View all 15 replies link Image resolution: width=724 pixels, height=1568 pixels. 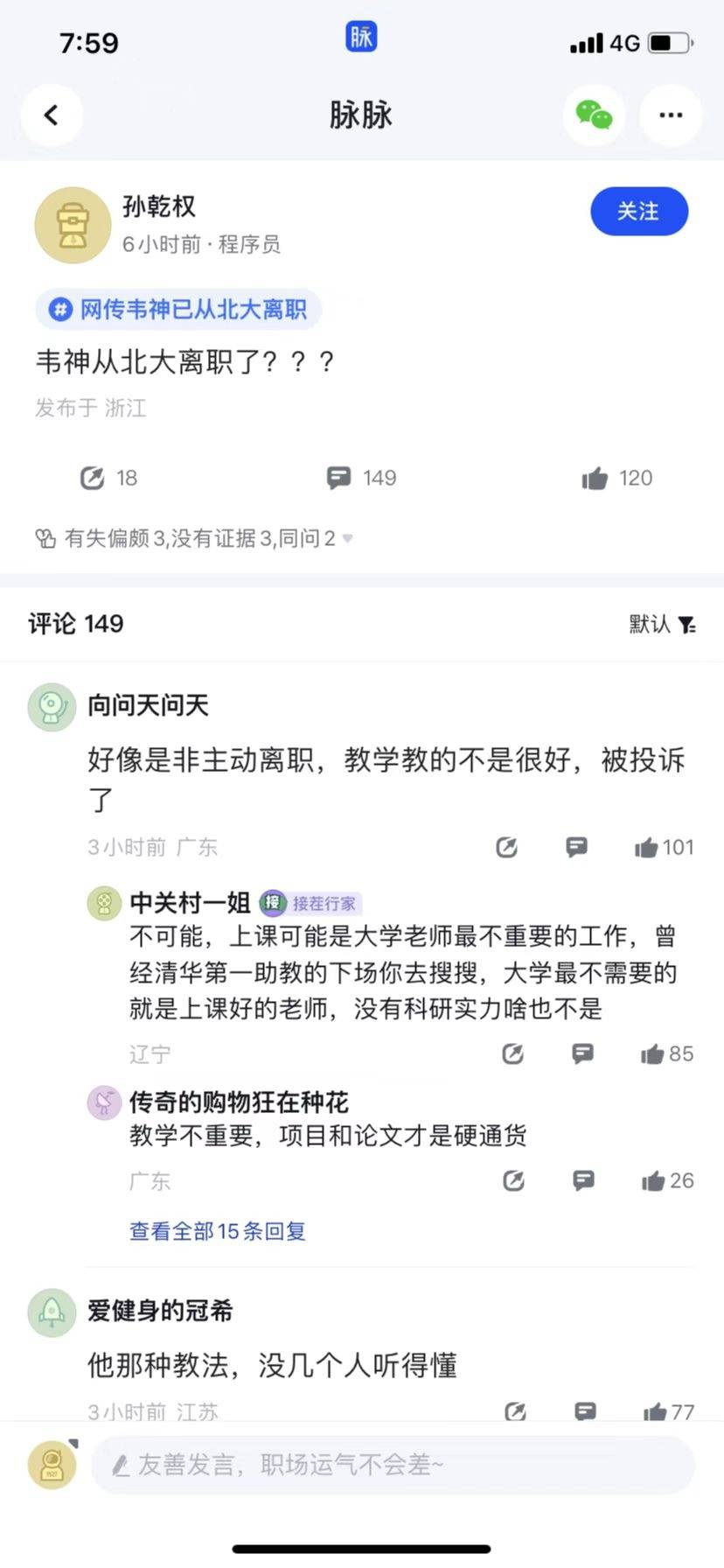[217, 1231]
